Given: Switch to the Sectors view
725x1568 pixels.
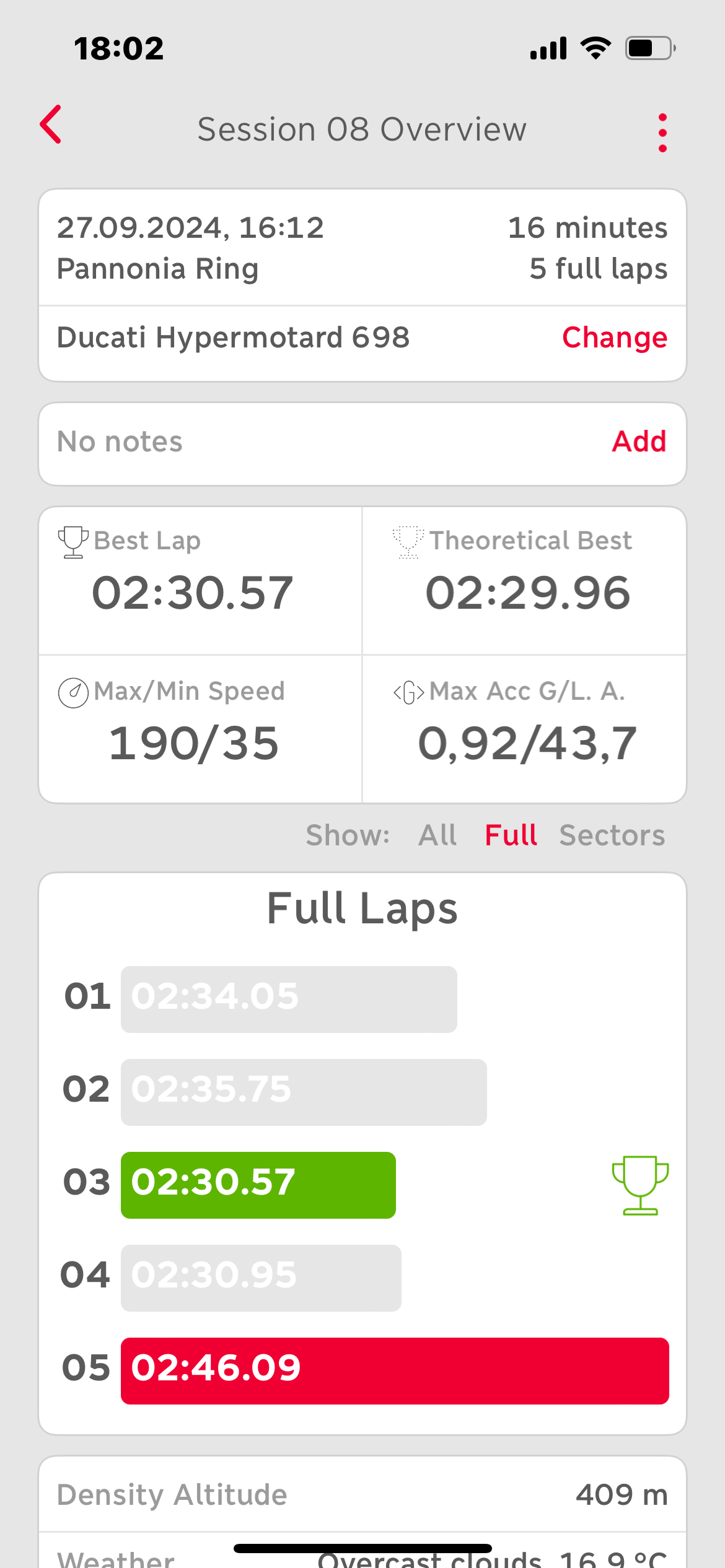Looking at the screenshot, I should [x=612, y=835].
